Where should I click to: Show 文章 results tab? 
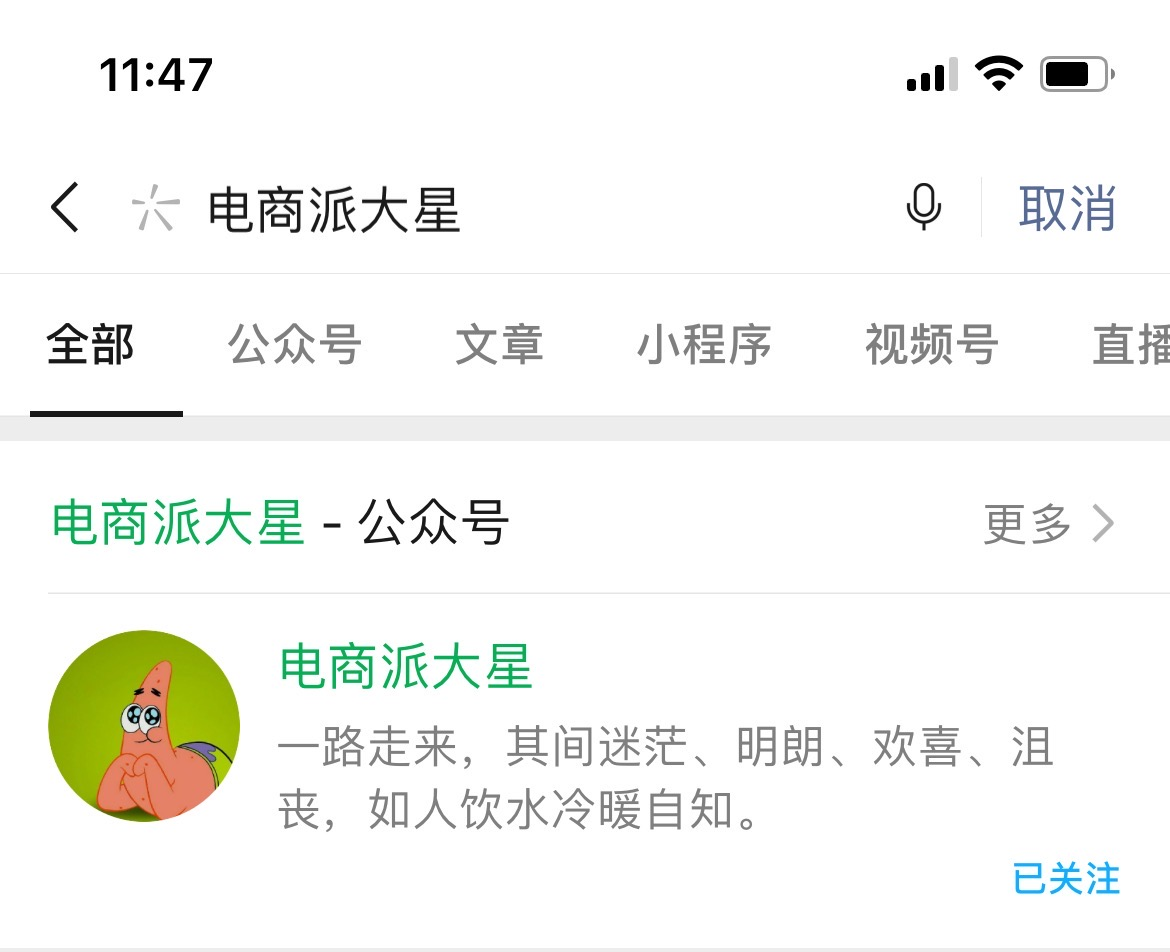[498, 345]
